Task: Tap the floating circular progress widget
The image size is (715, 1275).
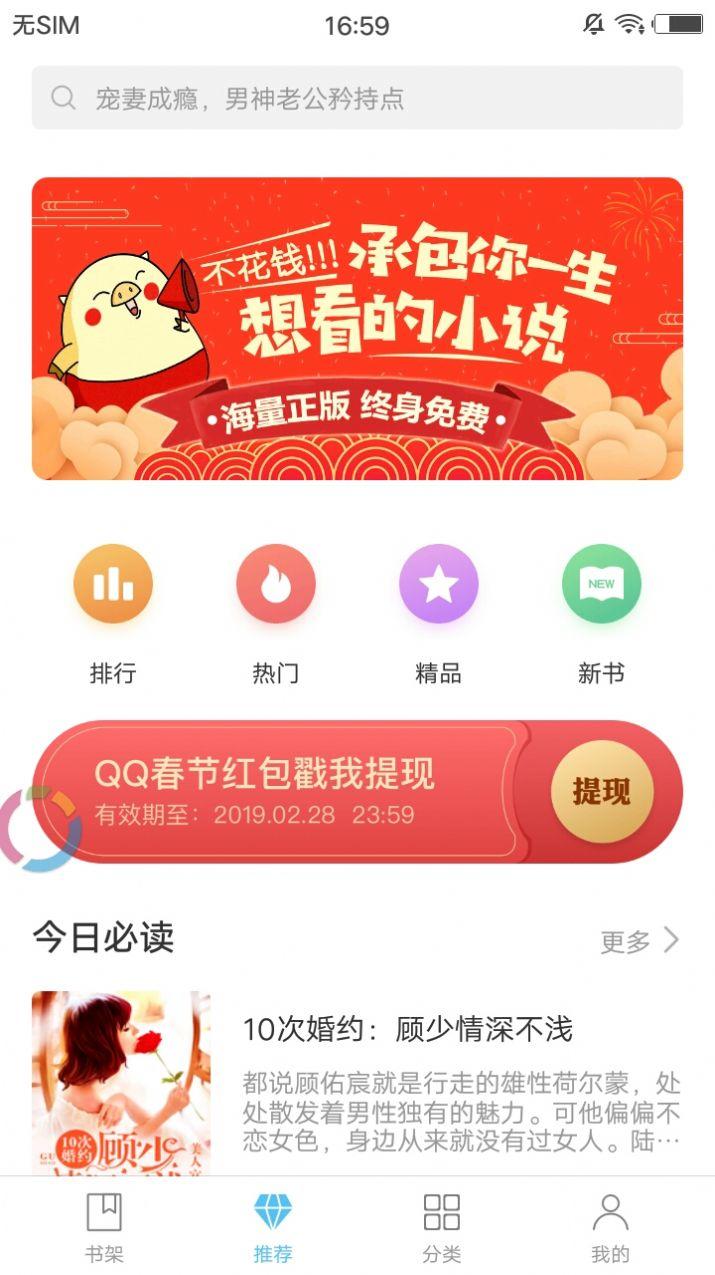Action: [x=38, y=829]
